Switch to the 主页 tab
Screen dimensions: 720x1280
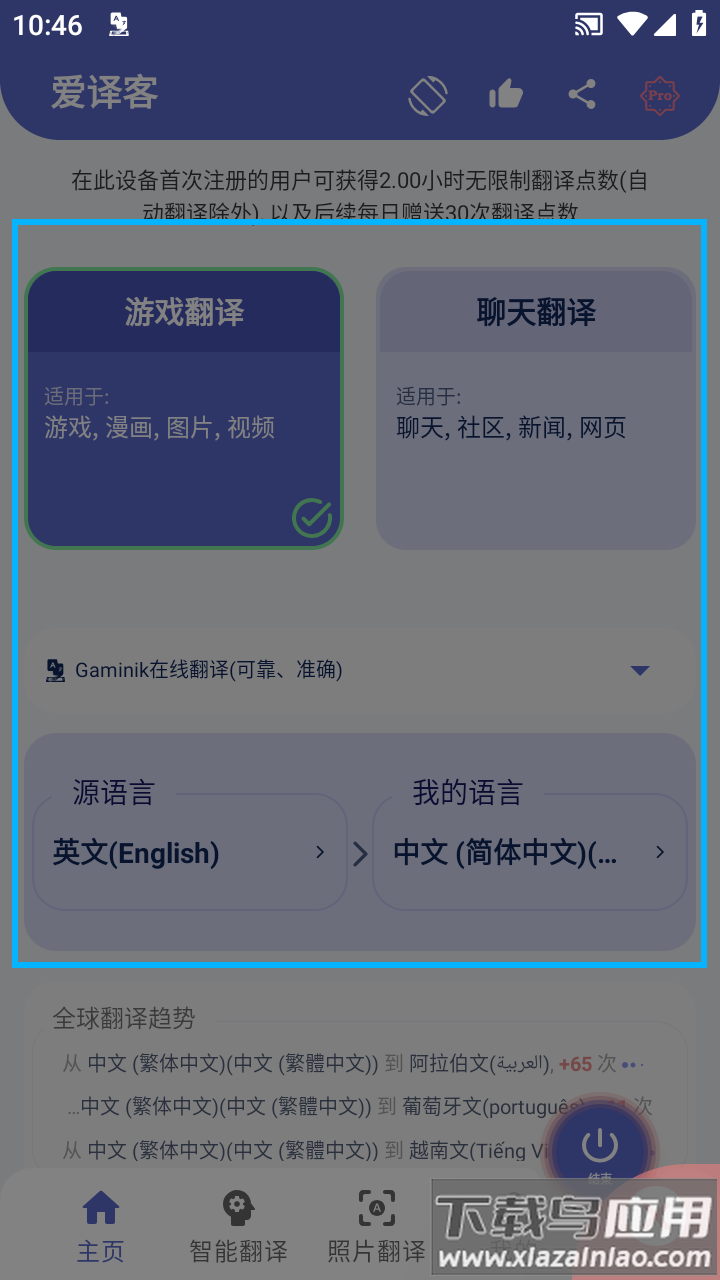click(101, 1226)
